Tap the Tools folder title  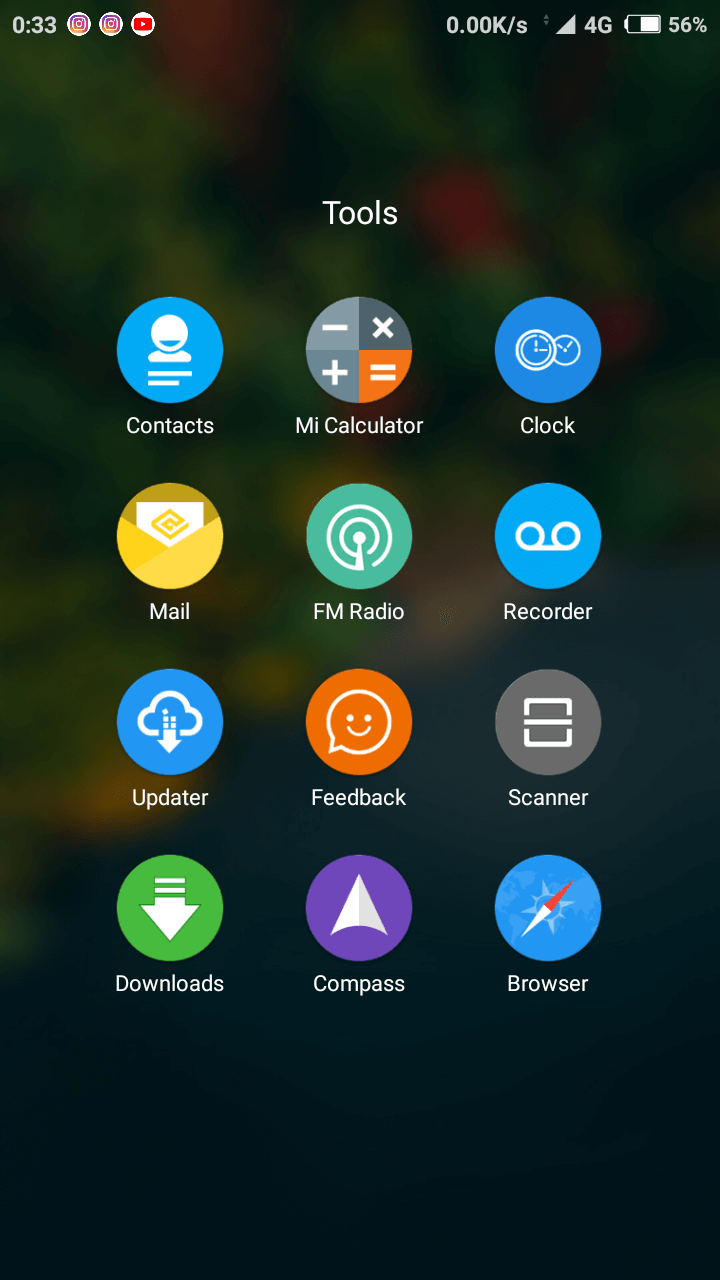pyautogui.click(x=360, y=213)
